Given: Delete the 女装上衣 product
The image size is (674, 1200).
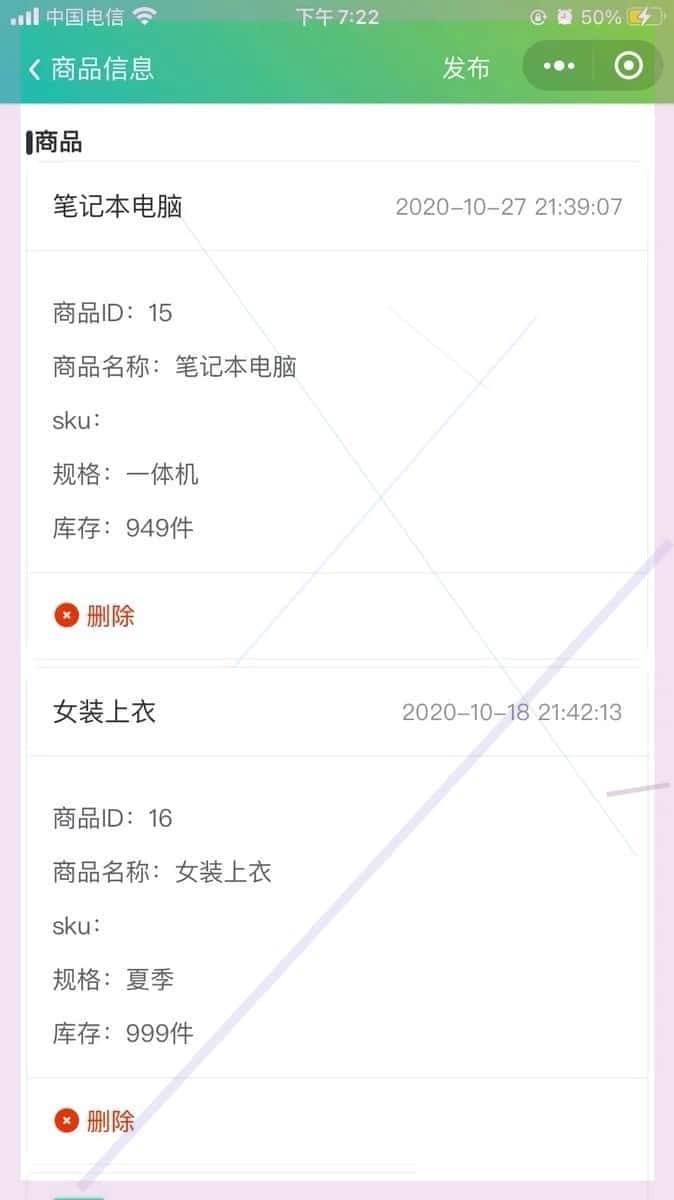Looking at the screenshot, I should [95, 1120].
